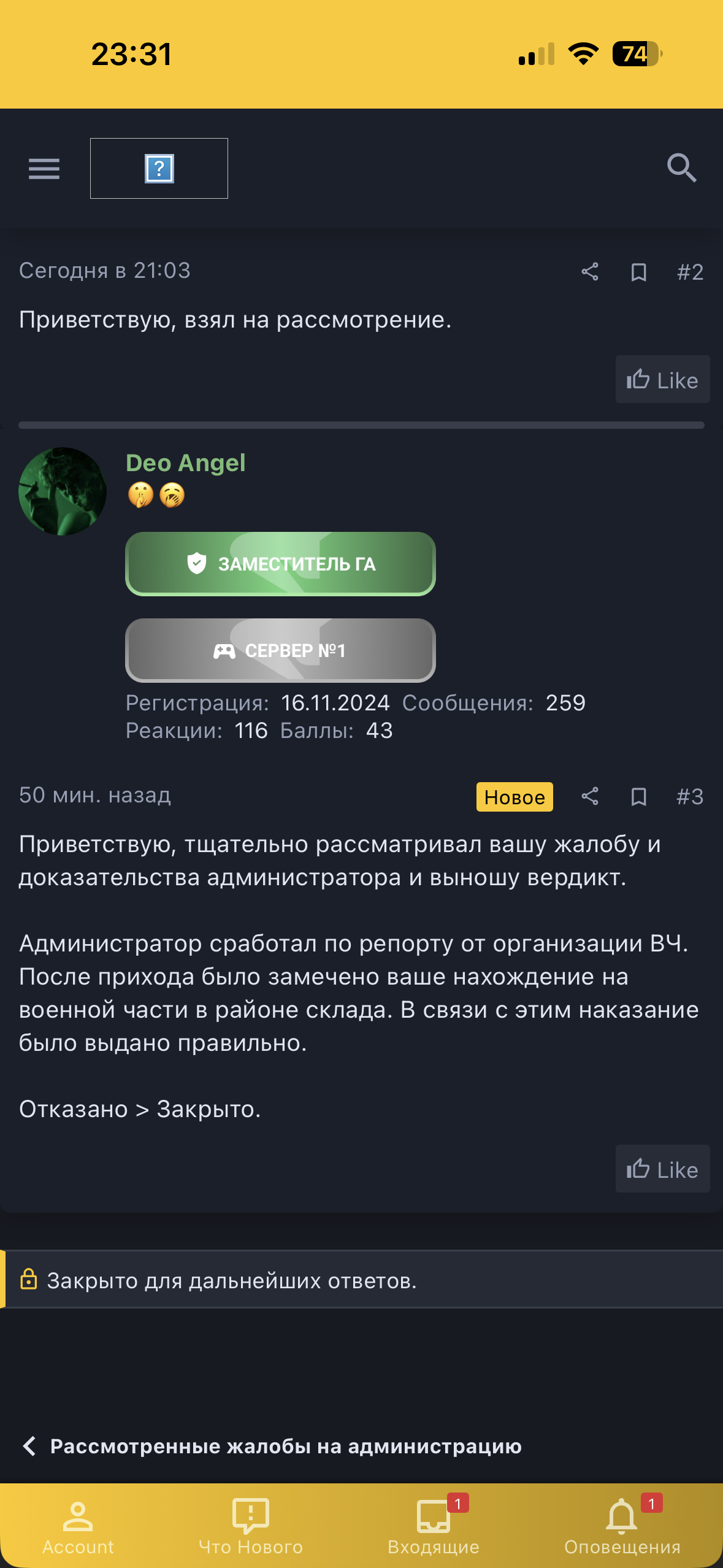
Task: Tap the forum logo placeholder
Action: (x=159, y=168)
